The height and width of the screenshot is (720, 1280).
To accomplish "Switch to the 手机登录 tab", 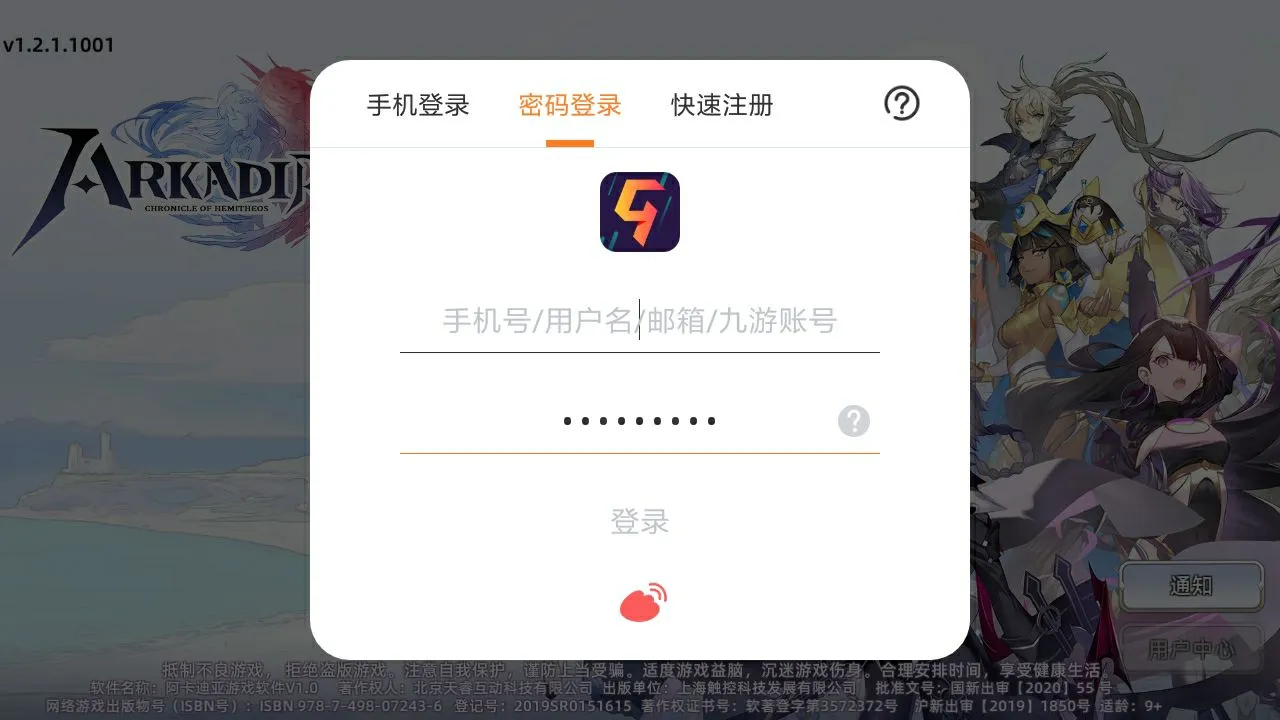I will (418, 105).
